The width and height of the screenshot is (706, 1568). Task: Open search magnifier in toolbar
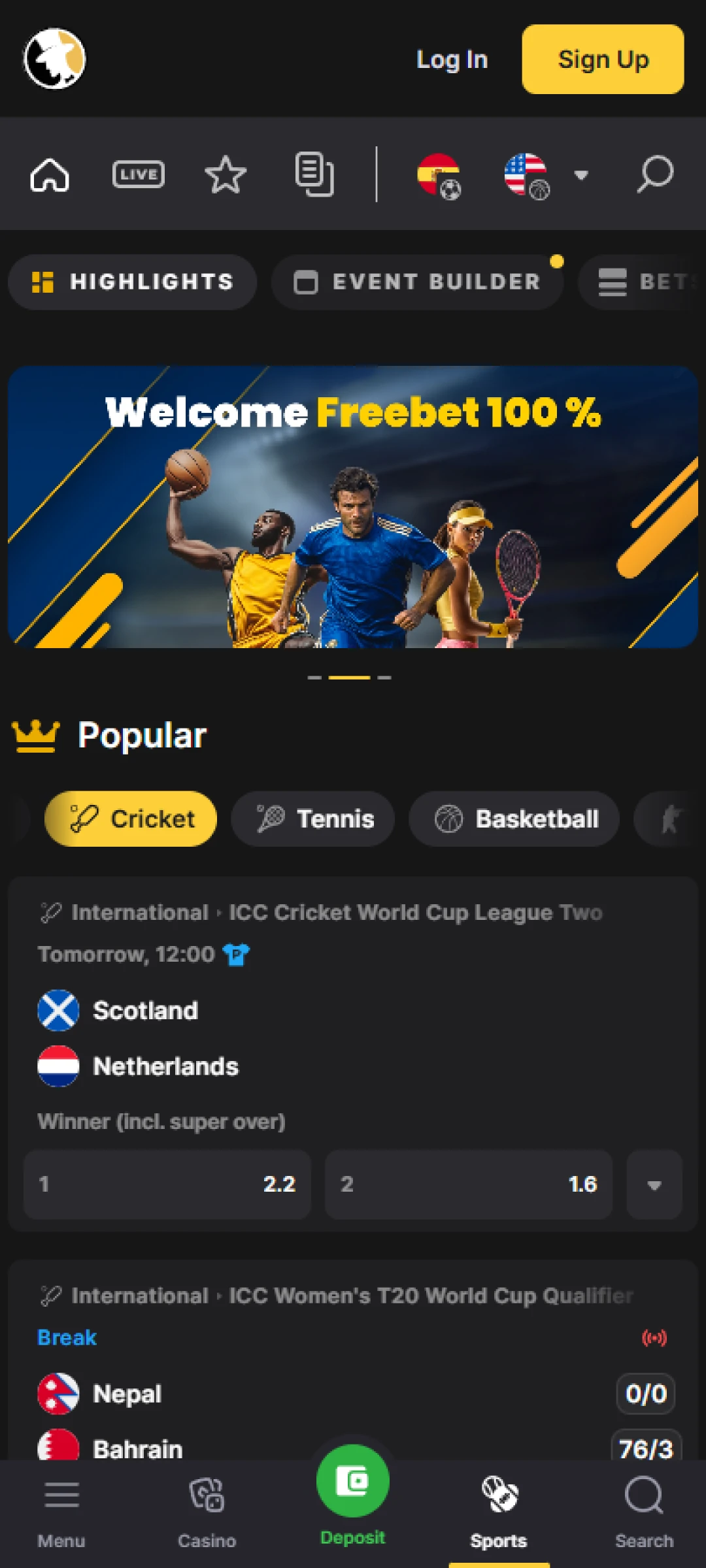click(654, 174)
